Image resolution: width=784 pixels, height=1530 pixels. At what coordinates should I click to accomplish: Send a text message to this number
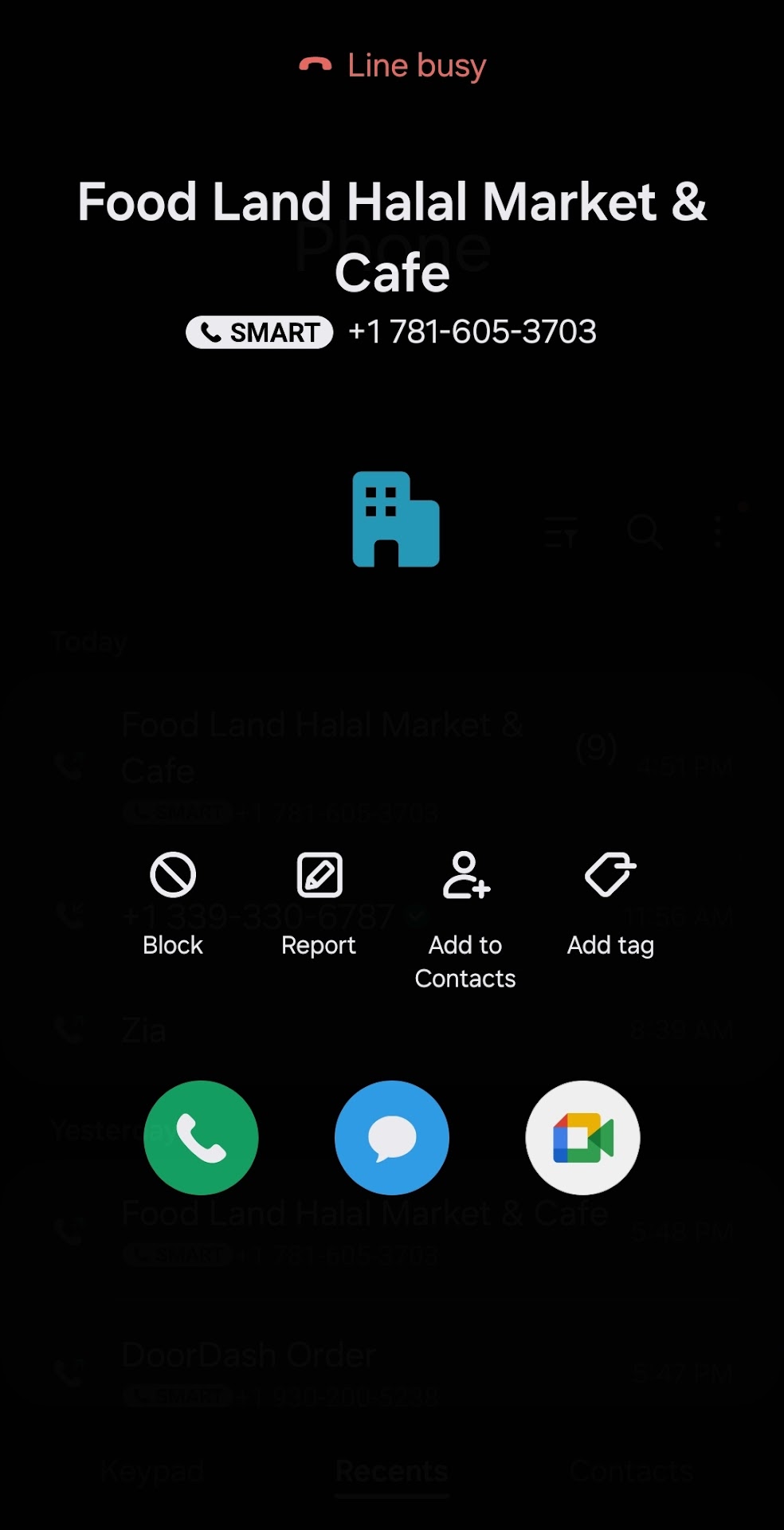[x=392, y=1137]
